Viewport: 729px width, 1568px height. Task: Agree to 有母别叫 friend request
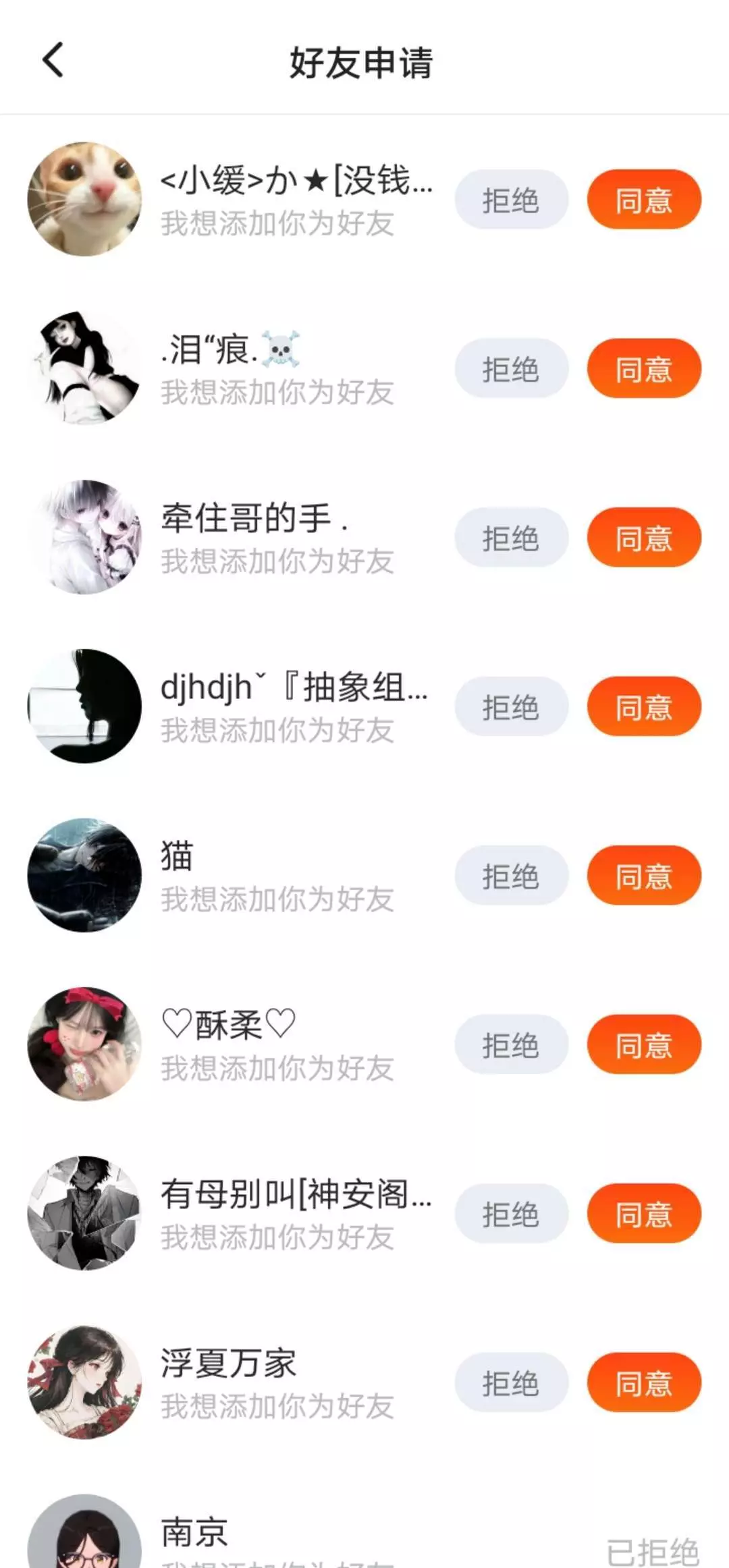(644, 1214)
